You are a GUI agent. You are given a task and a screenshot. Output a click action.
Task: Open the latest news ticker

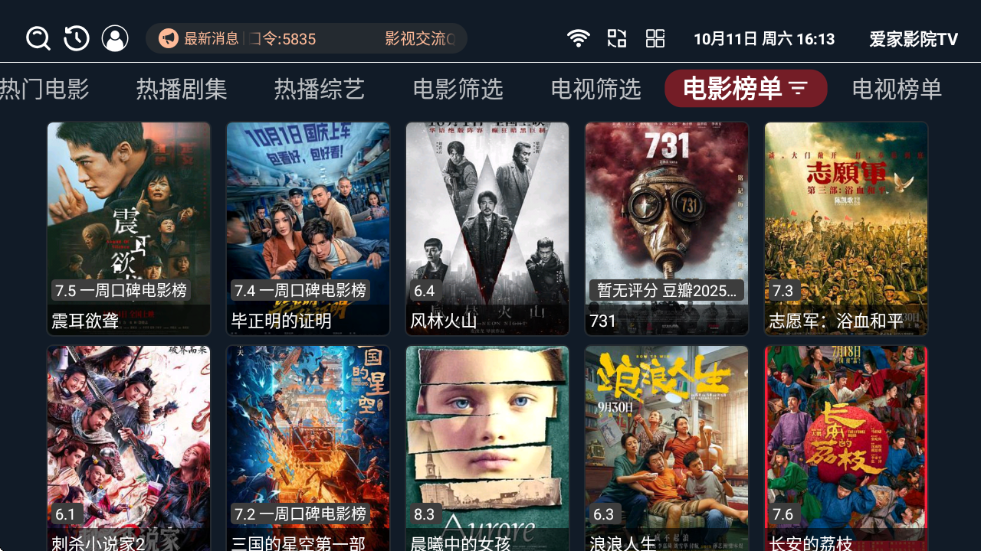pos(306,39)
